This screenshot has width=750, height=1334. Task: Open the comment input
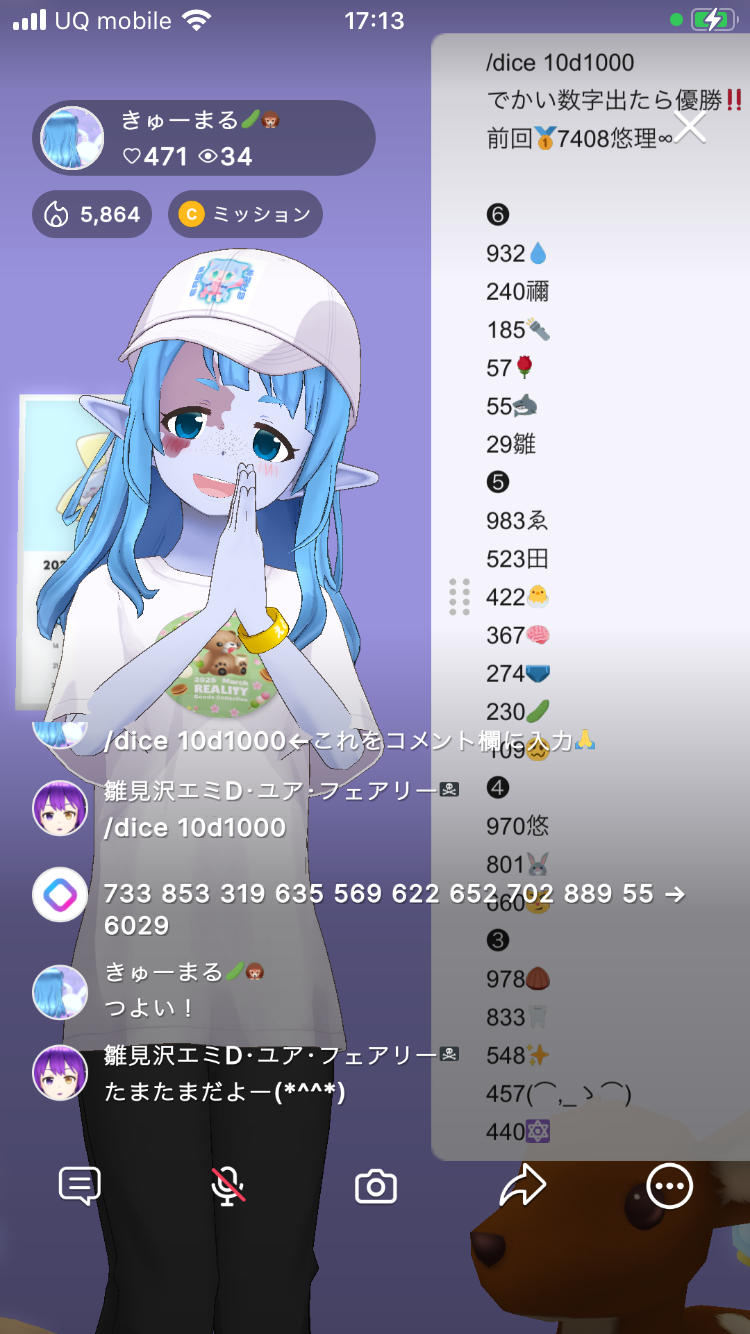tap(80, 1187)
